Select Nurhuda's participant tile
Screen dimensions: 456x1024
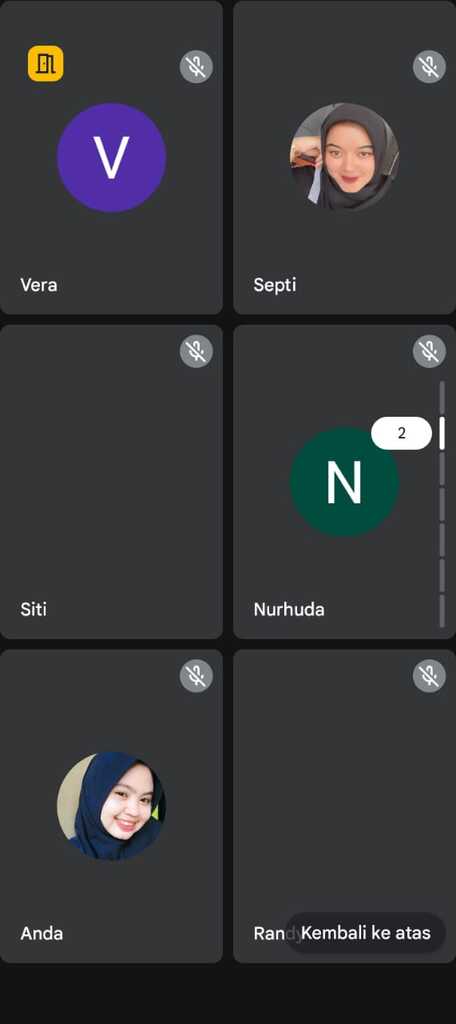pyautogui.click(x=344, y=482)
